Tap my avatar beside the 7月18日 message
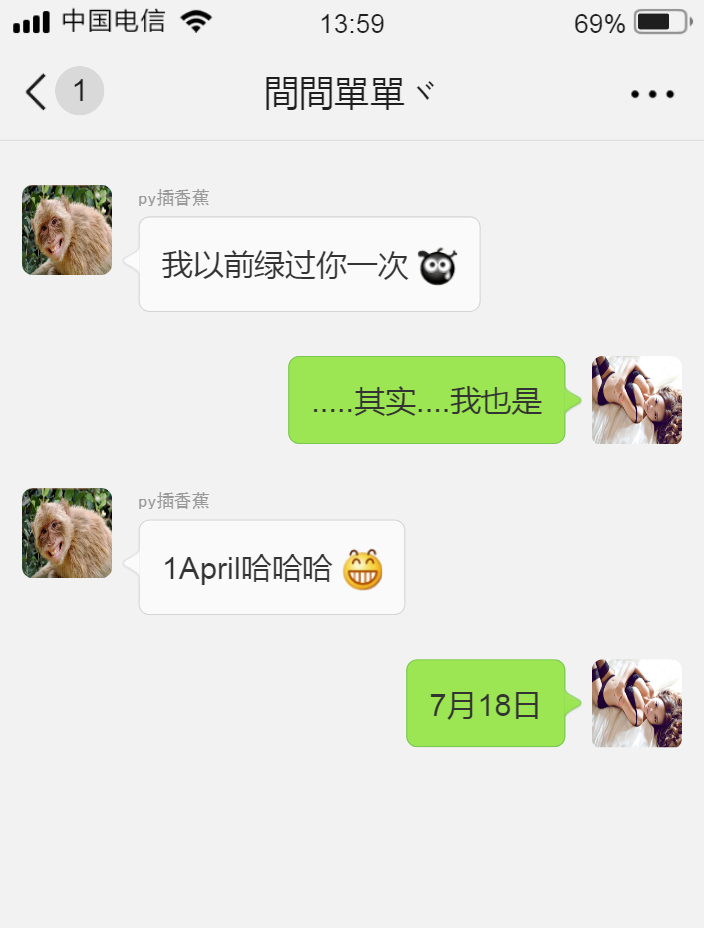Image resolution: width=704 pixels, height=928 pixels. (x=637, y=703)
